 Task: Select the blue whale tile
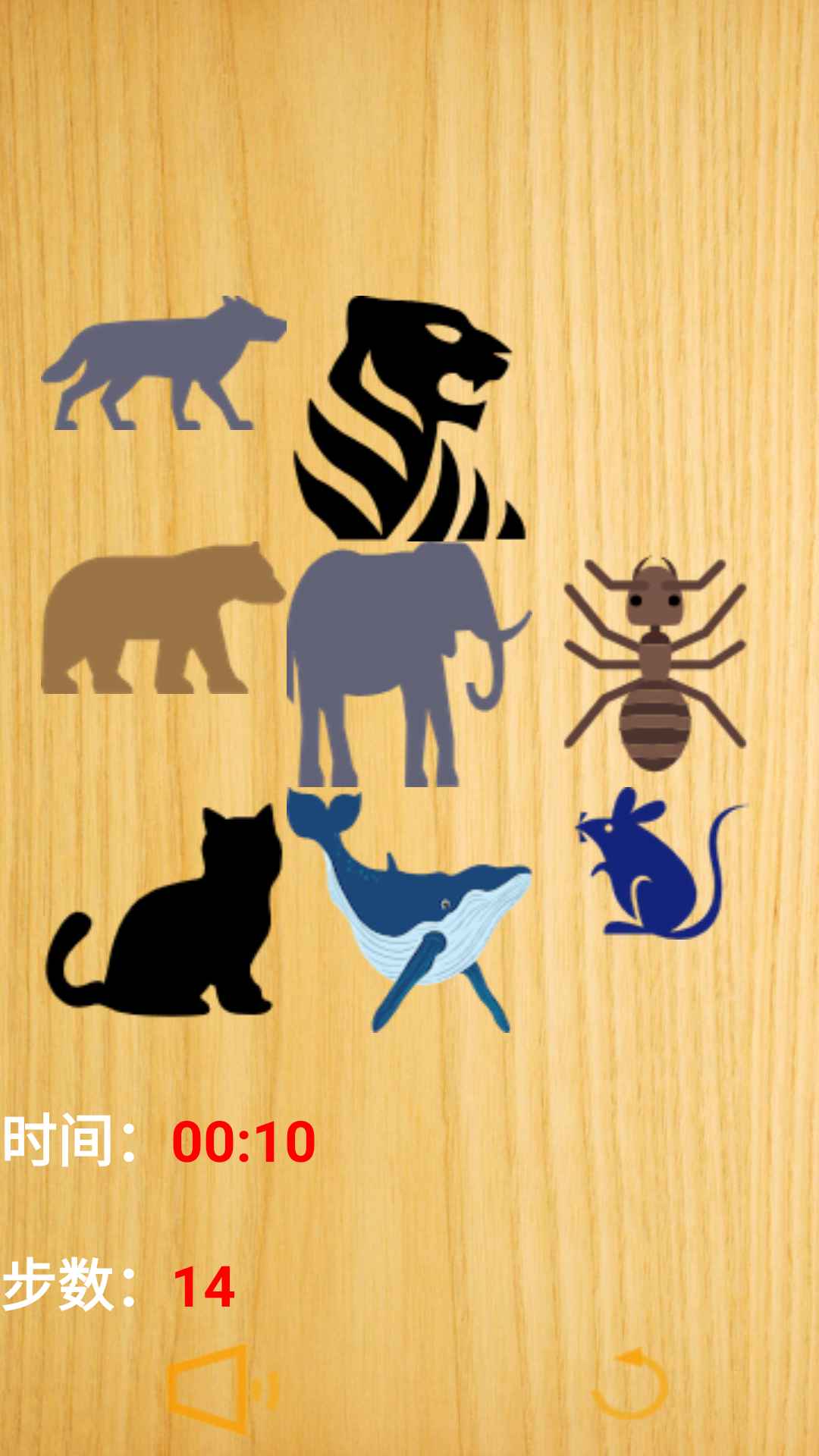[409, 910]
